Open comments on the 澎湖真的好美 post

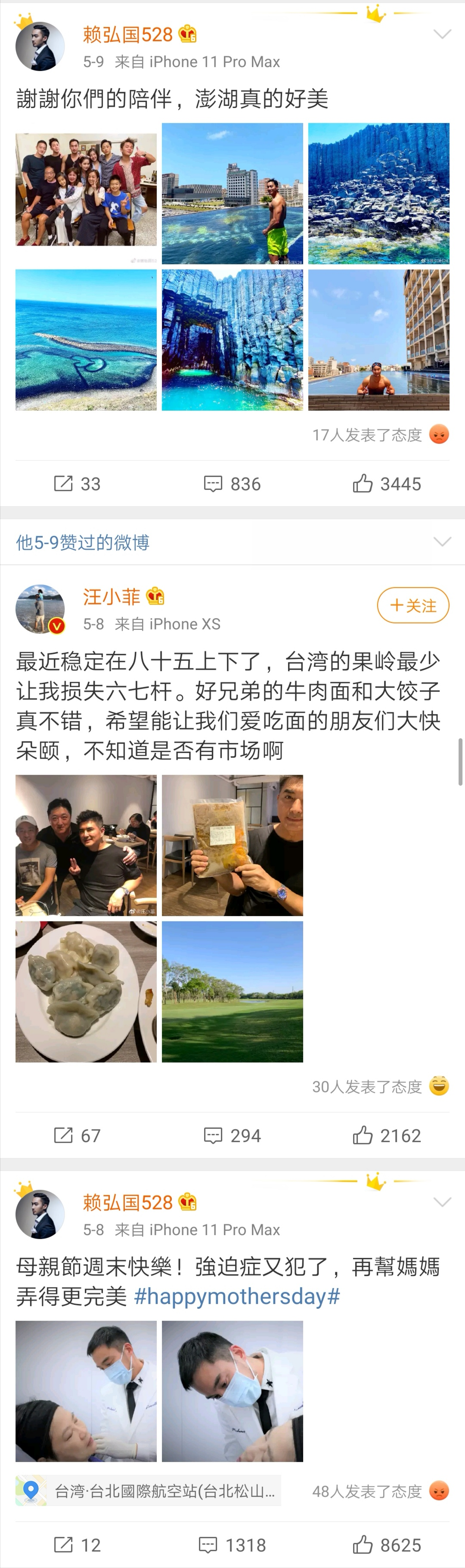tap(232, 484)
